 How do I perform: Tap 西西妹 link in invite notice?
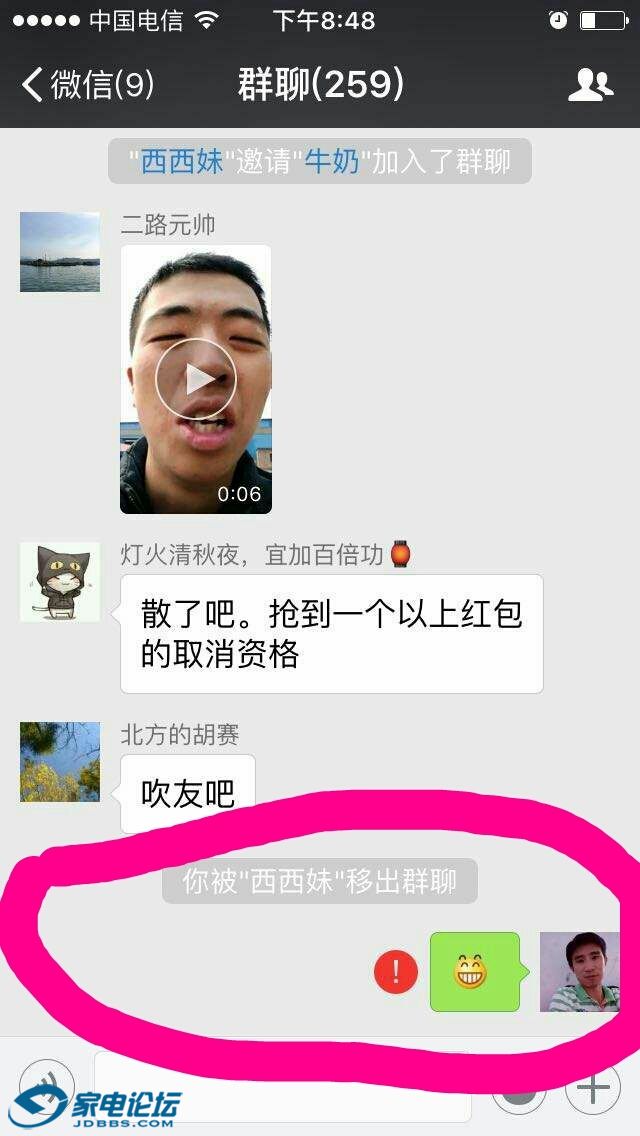coord(182,162)
